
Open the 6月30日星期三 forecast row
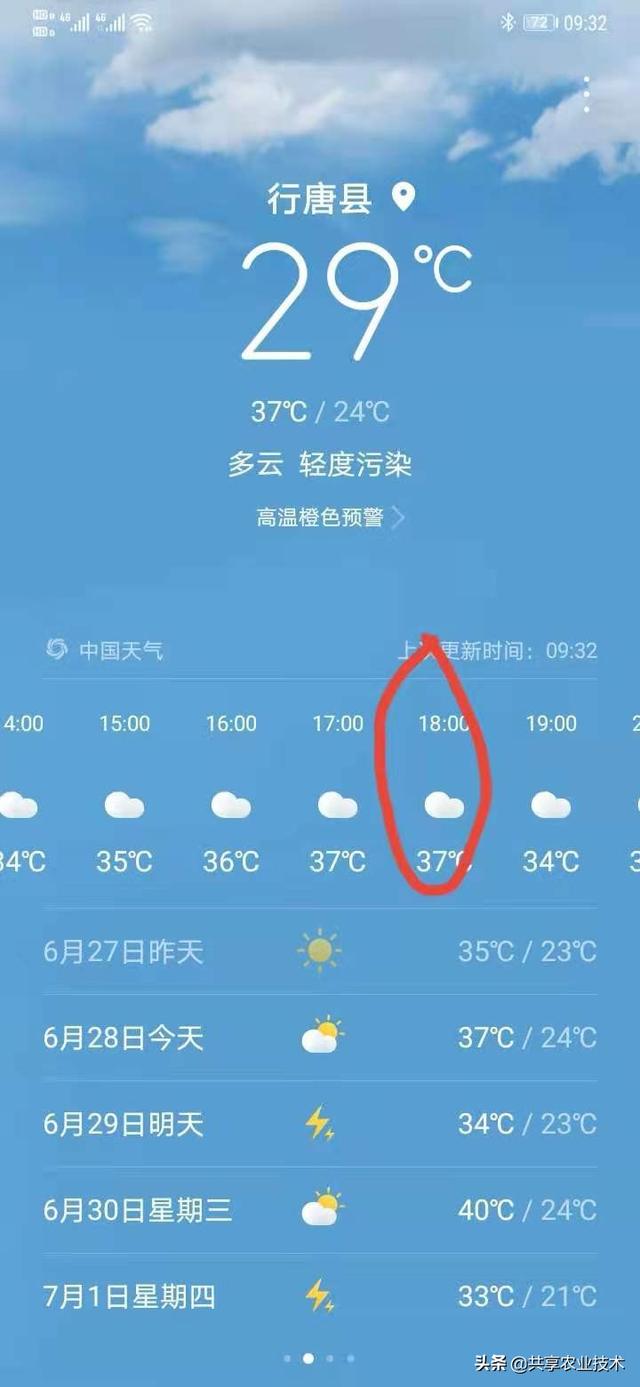pyautogui.click(x=320, y=1210)
